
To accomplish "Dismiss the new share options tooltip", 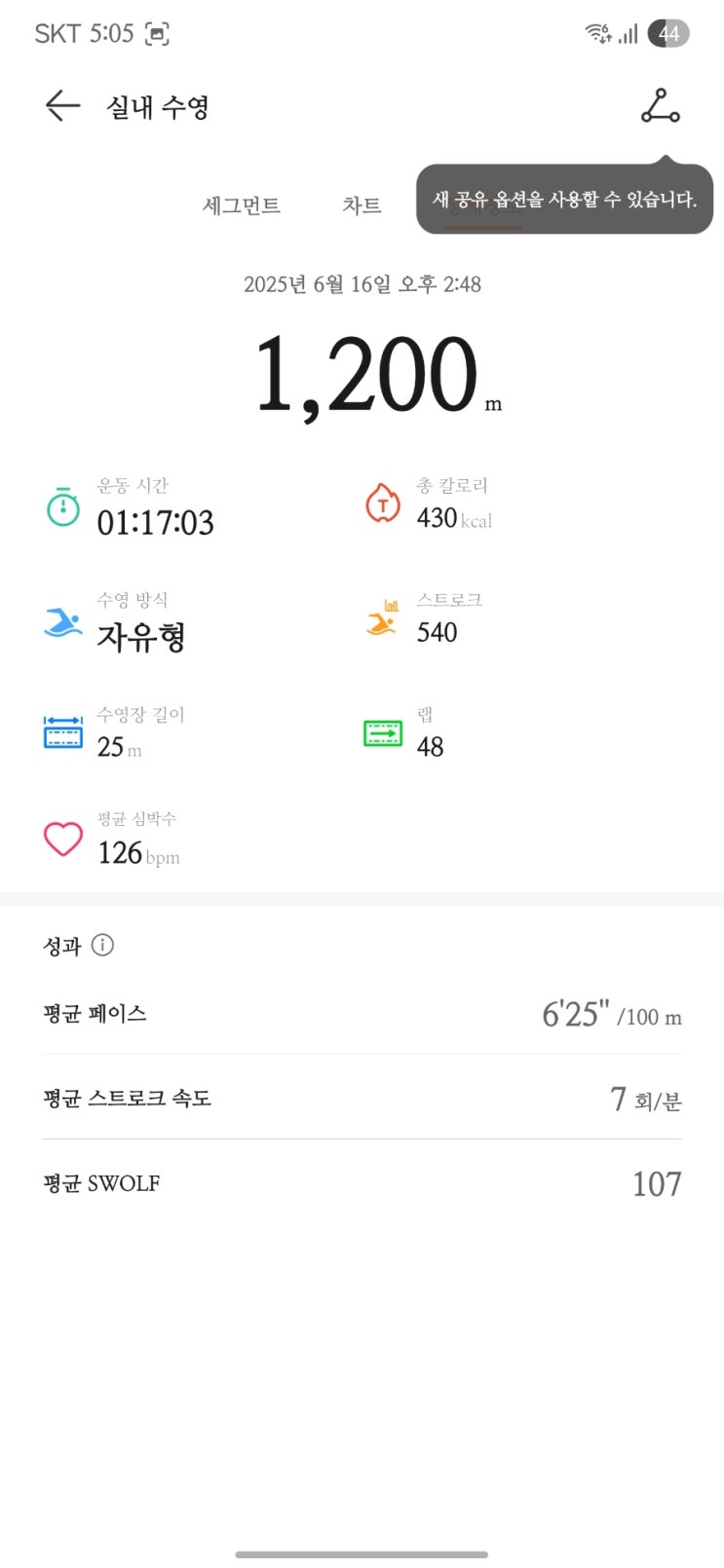I will pos(564,200).
